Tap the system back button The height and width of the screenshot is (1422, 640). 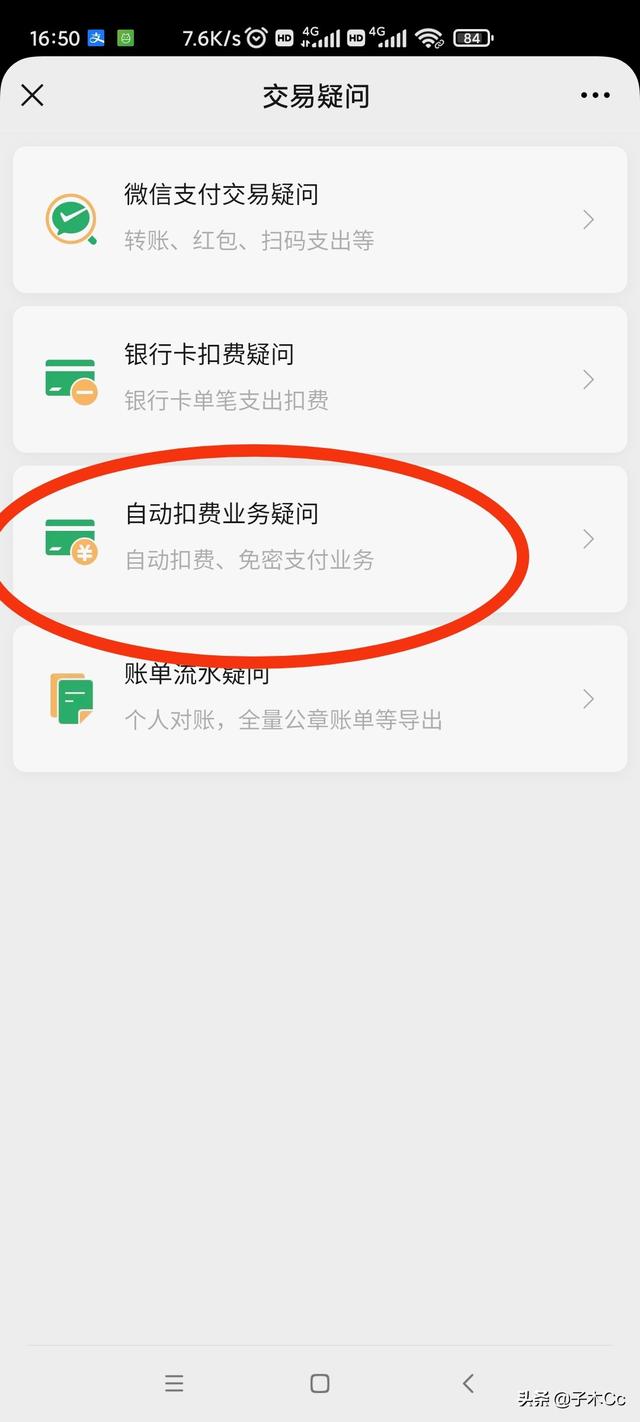click(467, 1383)
